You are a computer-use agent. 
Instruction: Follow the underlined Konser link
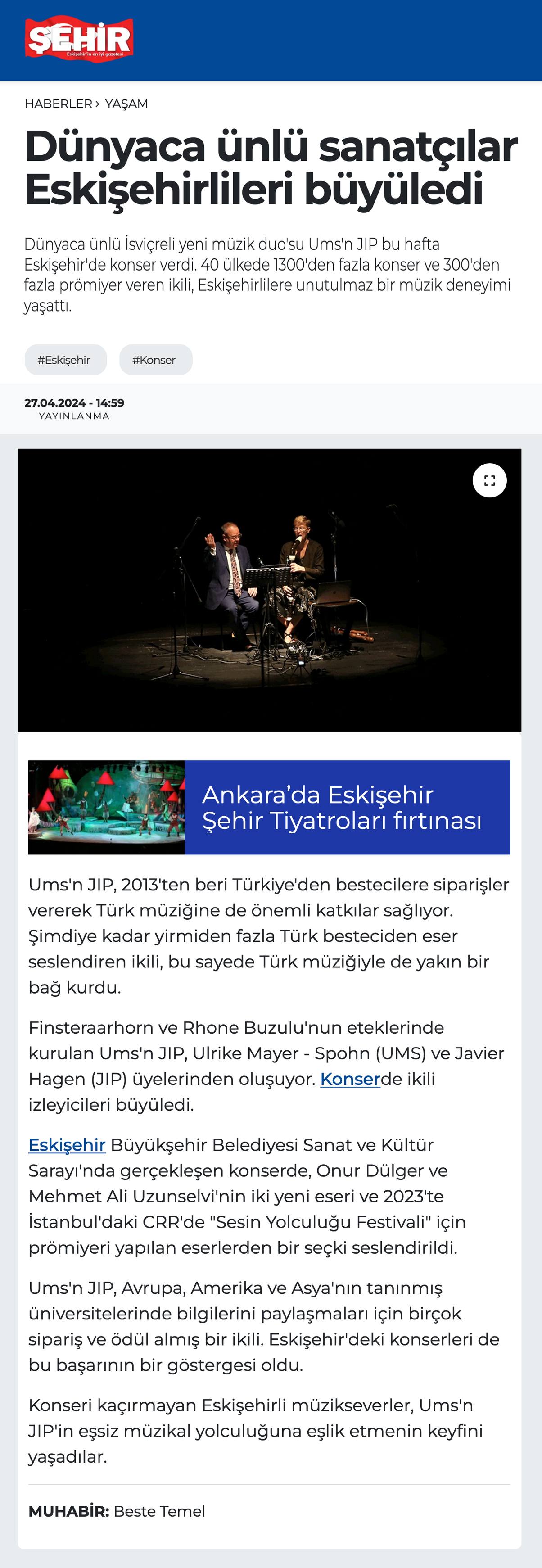(350, 1079)
